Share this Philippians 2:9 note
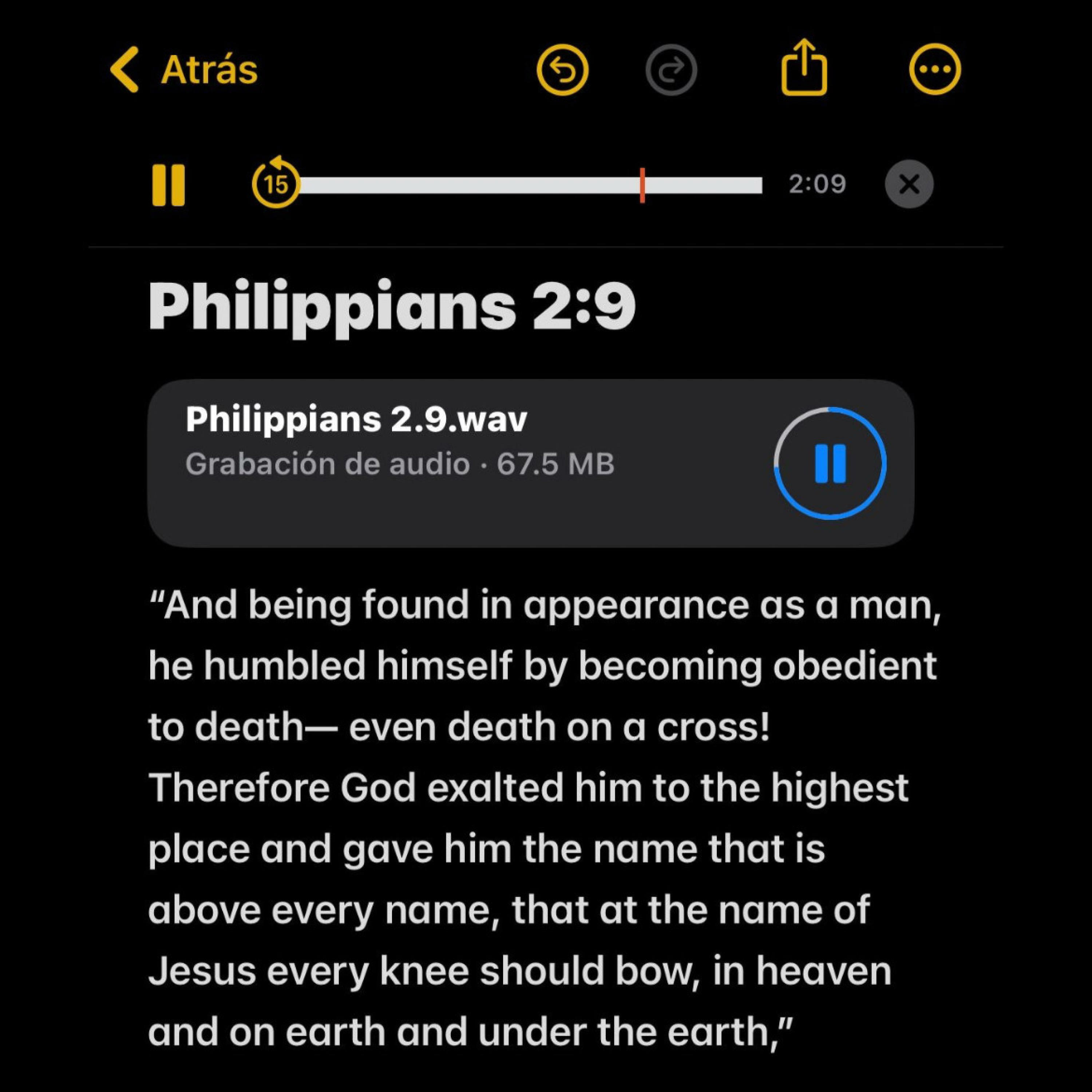The image size is (1092, 1092). pyautogui.click(x=804, y=68)
